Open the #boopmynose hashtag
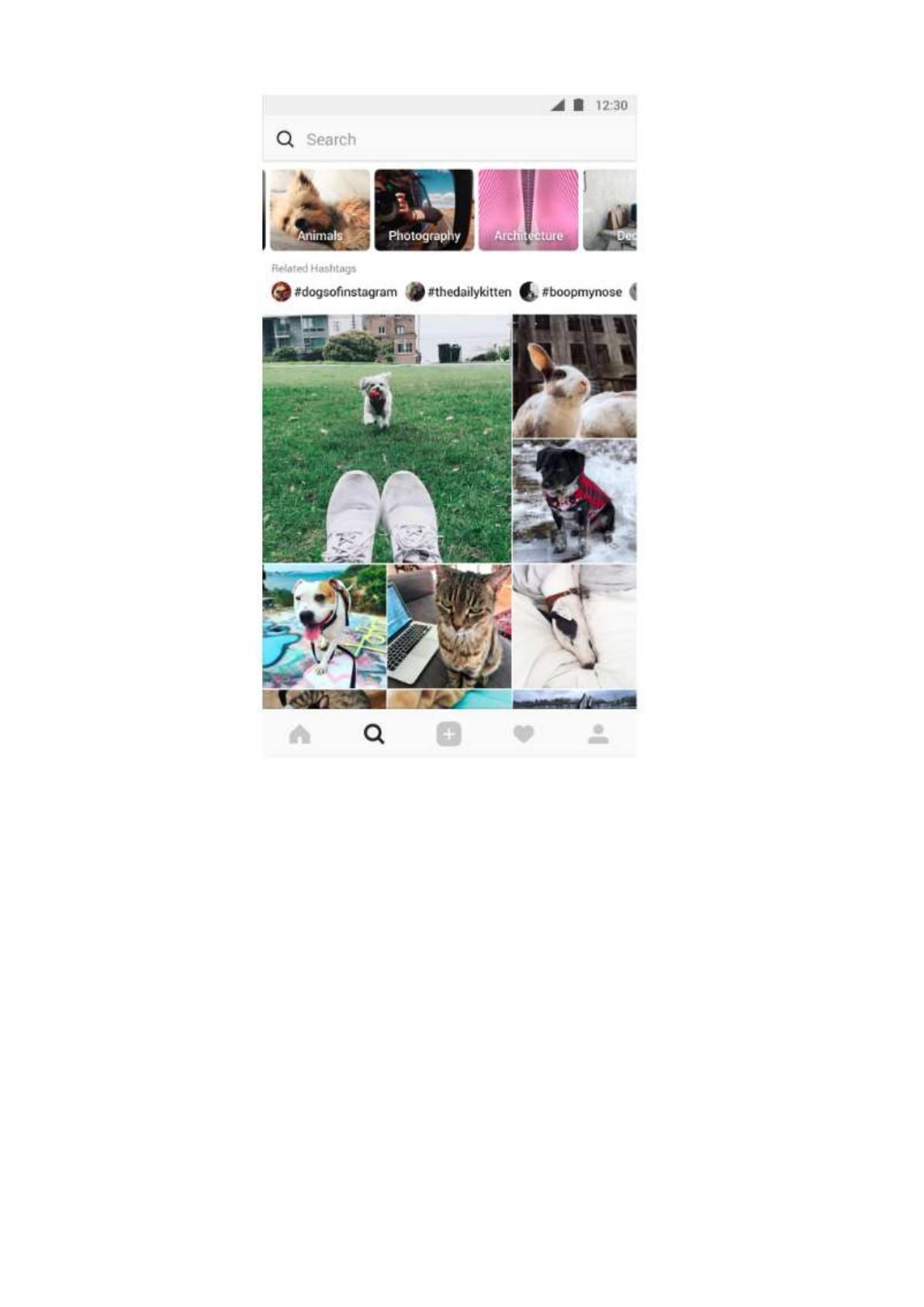The image size is (924, 1307). coord(571,292)
